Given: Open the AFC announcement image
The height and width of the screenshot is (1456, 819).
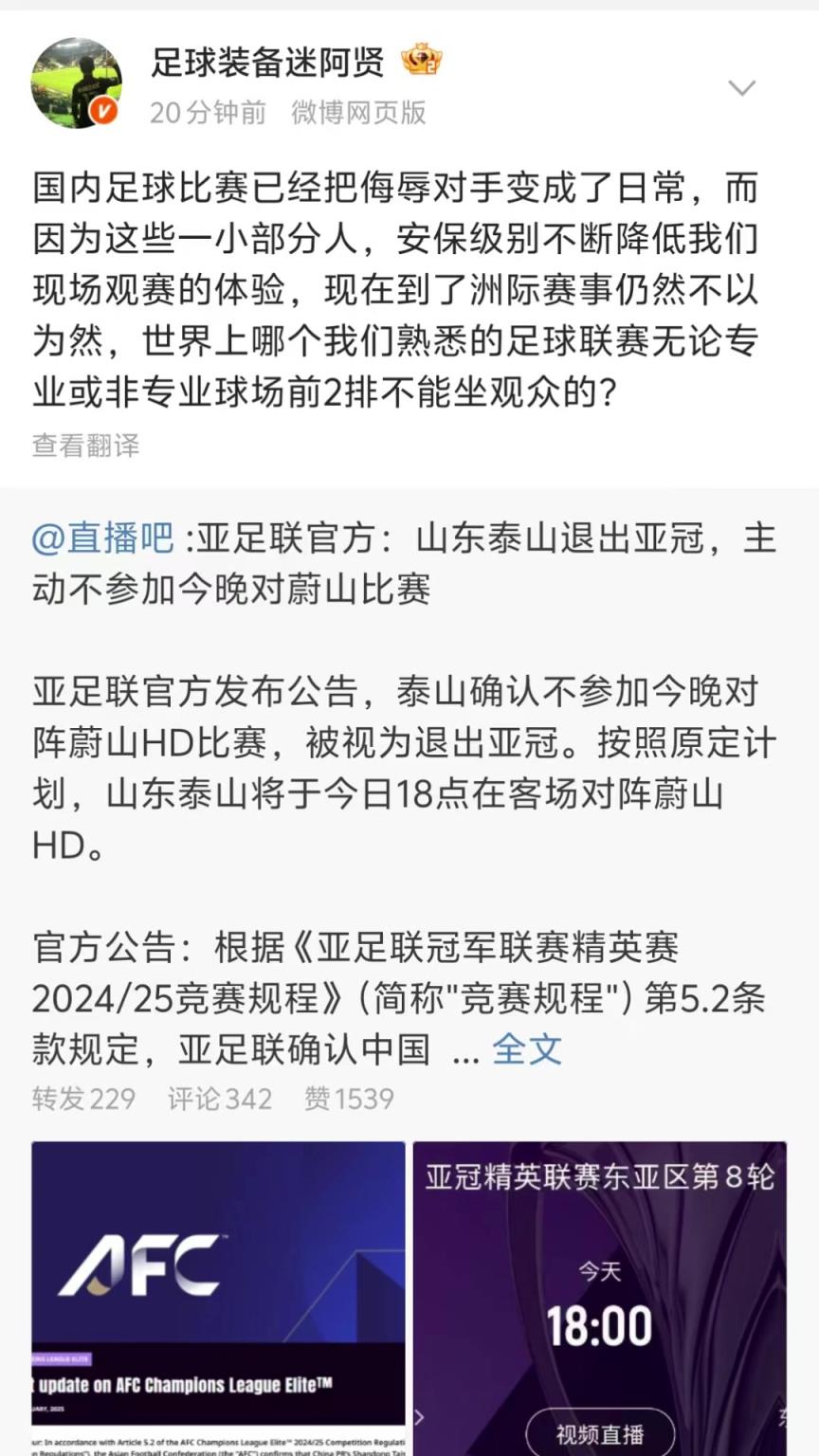Looking at the screenshot, I should [218, 1297].
